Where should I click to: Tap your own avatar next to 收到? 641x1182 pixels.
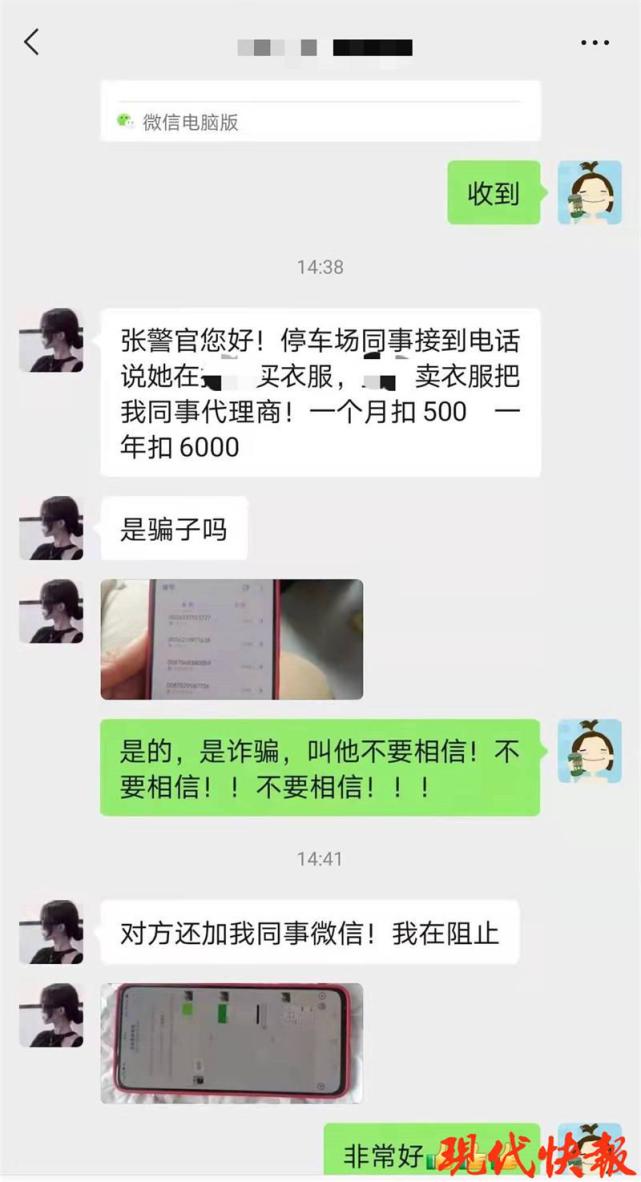[590, 192]
